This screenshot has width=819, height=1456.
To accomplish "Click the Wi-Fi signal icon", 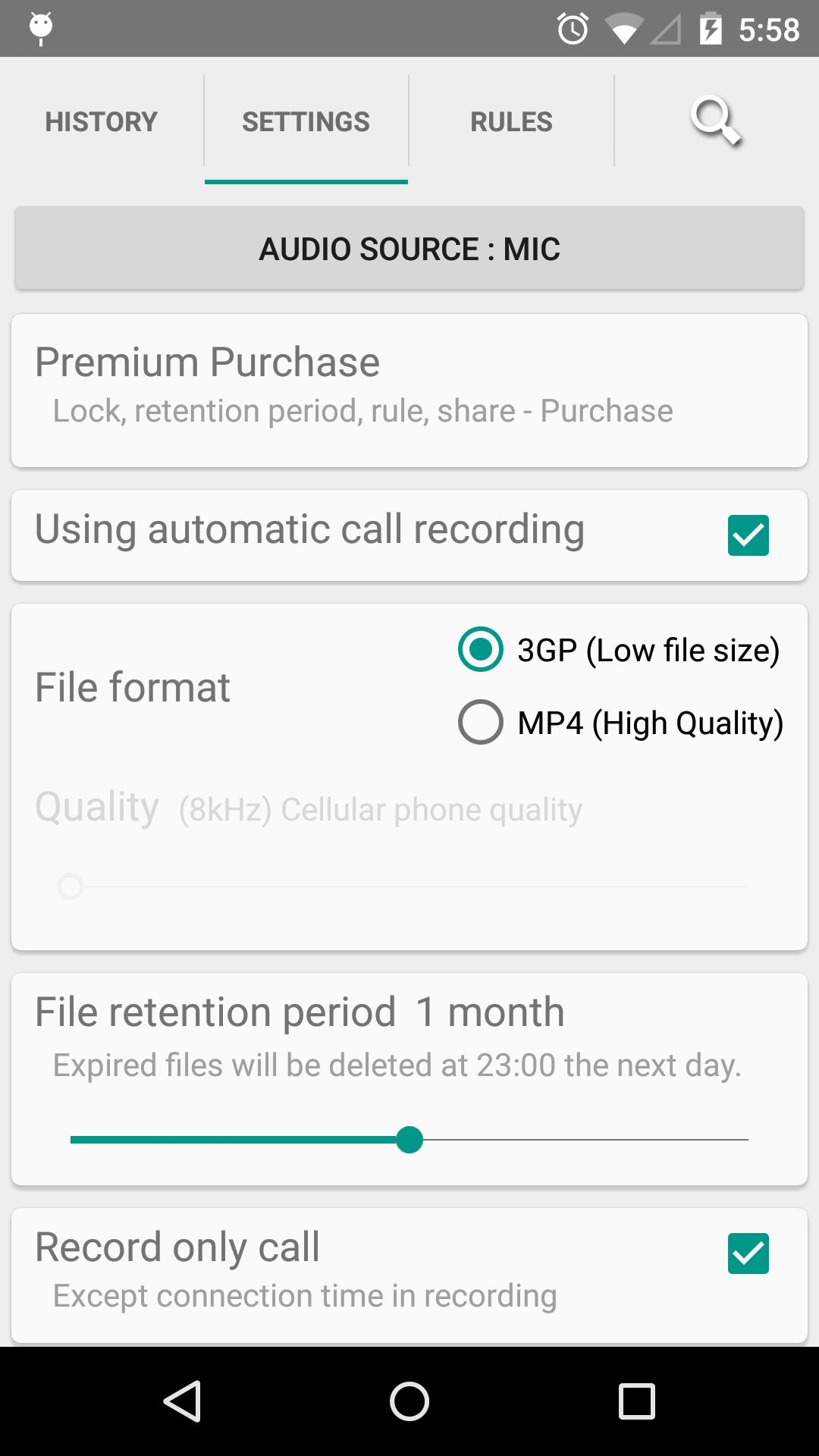I will click(x=622, y=30).
